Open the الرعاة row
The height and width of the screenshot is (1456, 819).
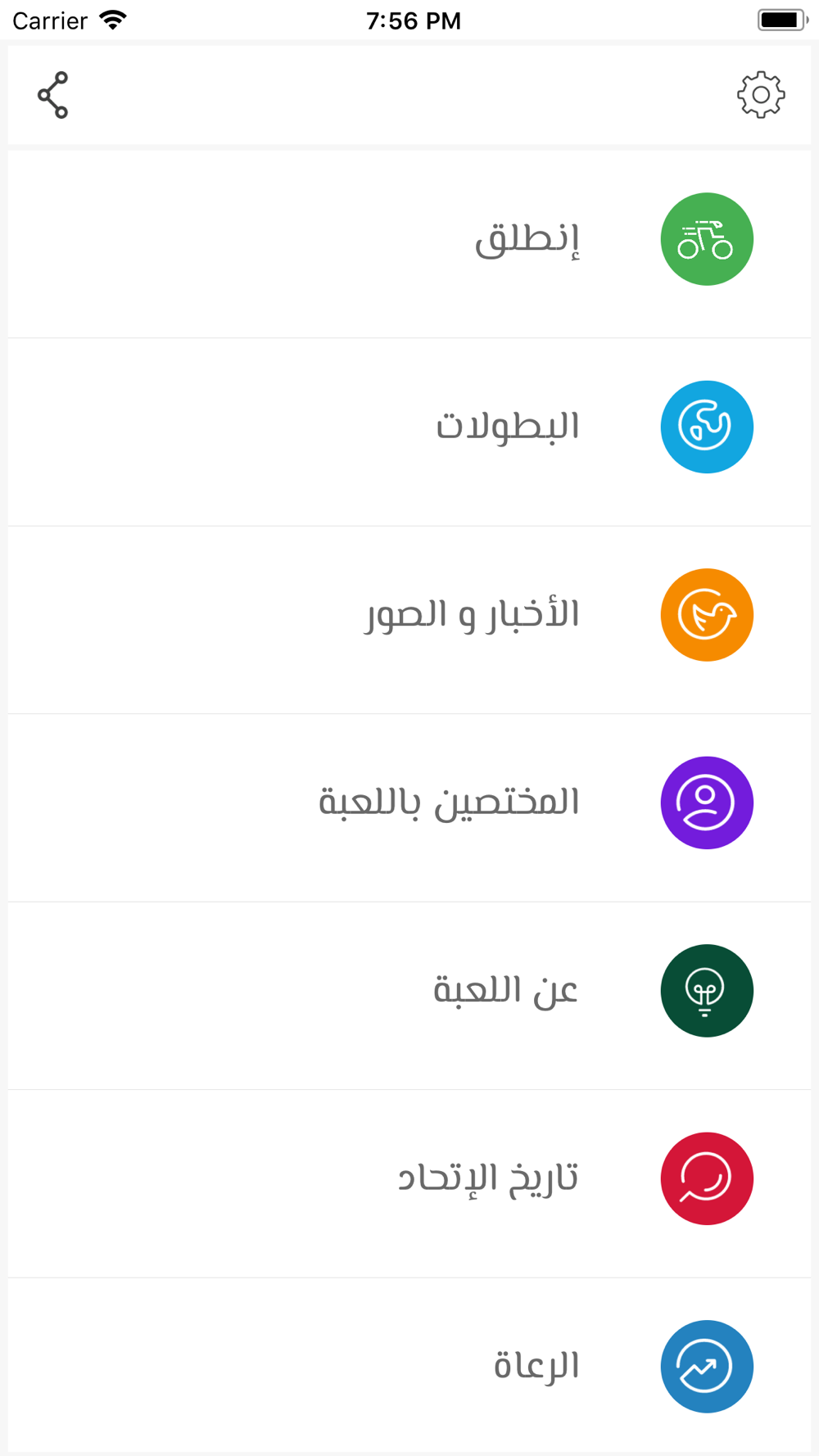[x=409, y=1365]
